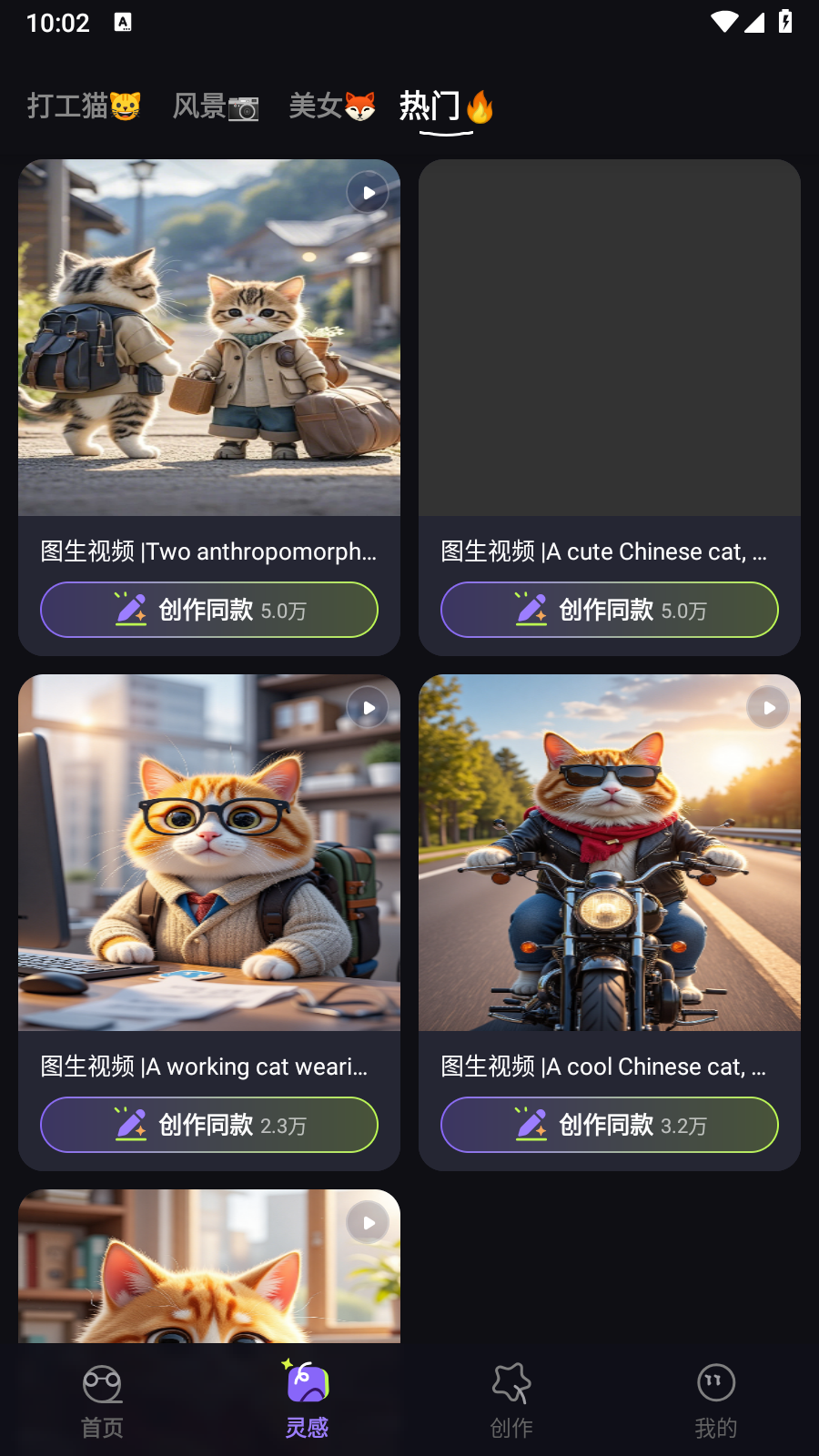The width and height of the screenshot is (819, 1456).
Task: Switch to the 风景 tab
Action: point(216,106)
